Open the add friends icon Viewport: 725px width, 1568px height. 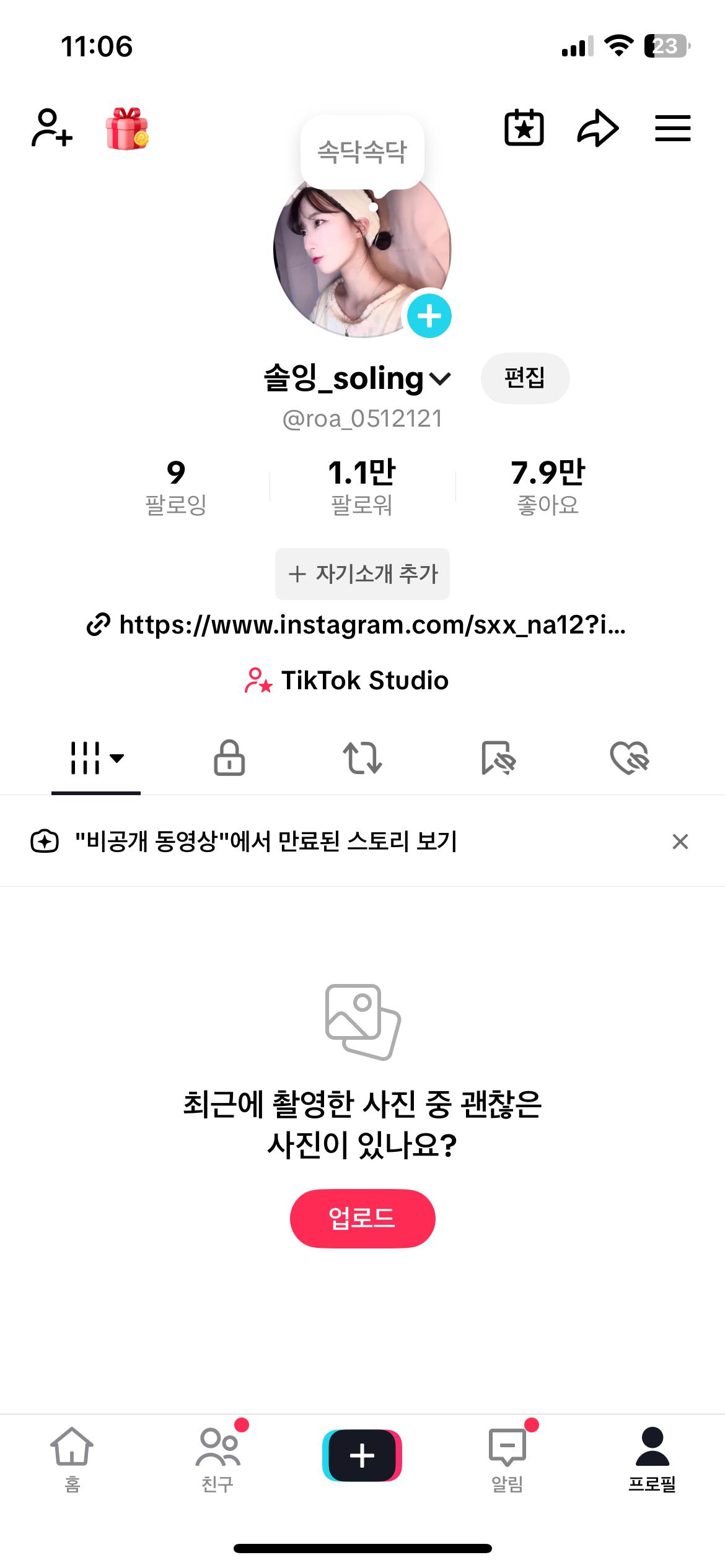pos(51,128)
